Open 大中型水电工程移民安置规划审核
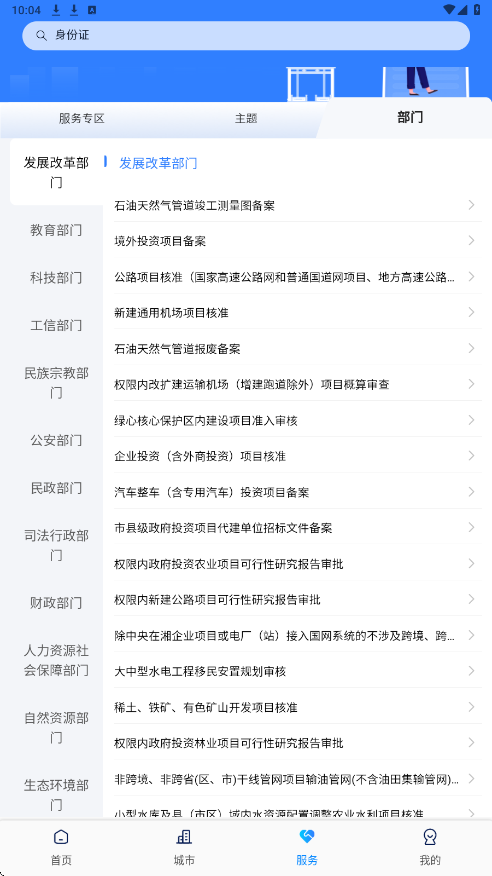This screenshot has height=876, width=492. (298, 671)
